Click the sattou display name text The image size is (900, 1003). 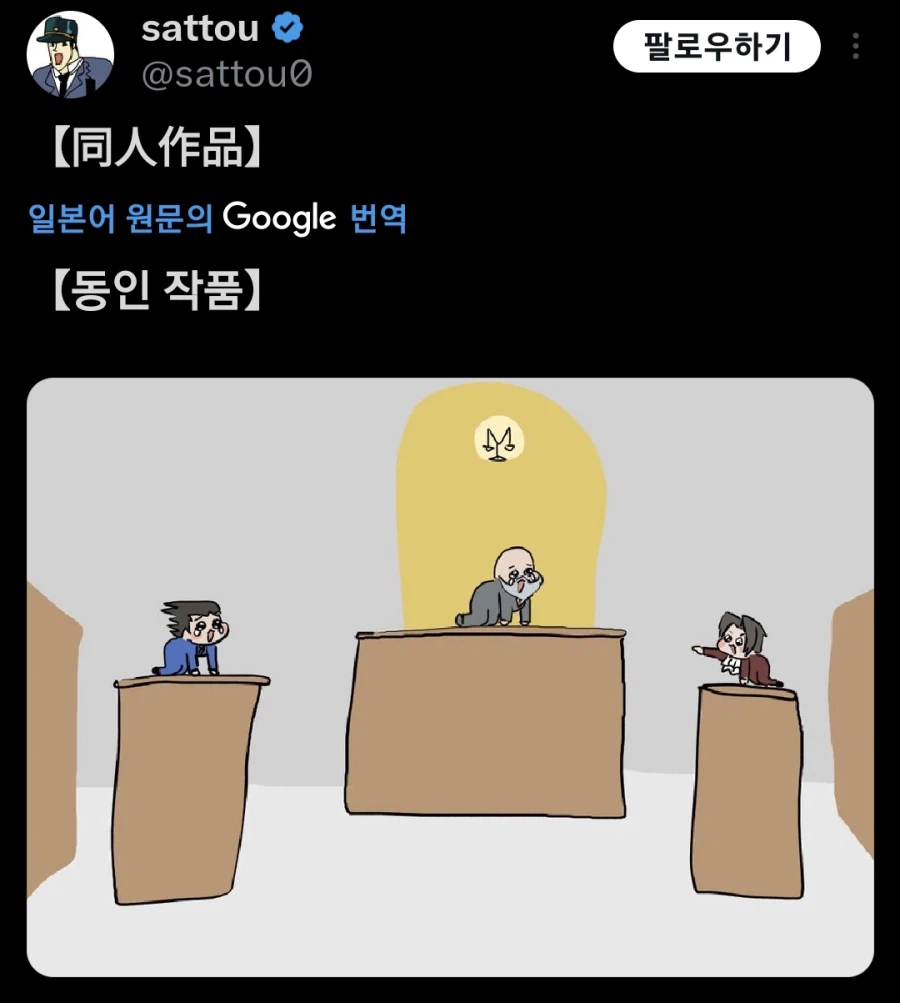[x=198, y=28]
